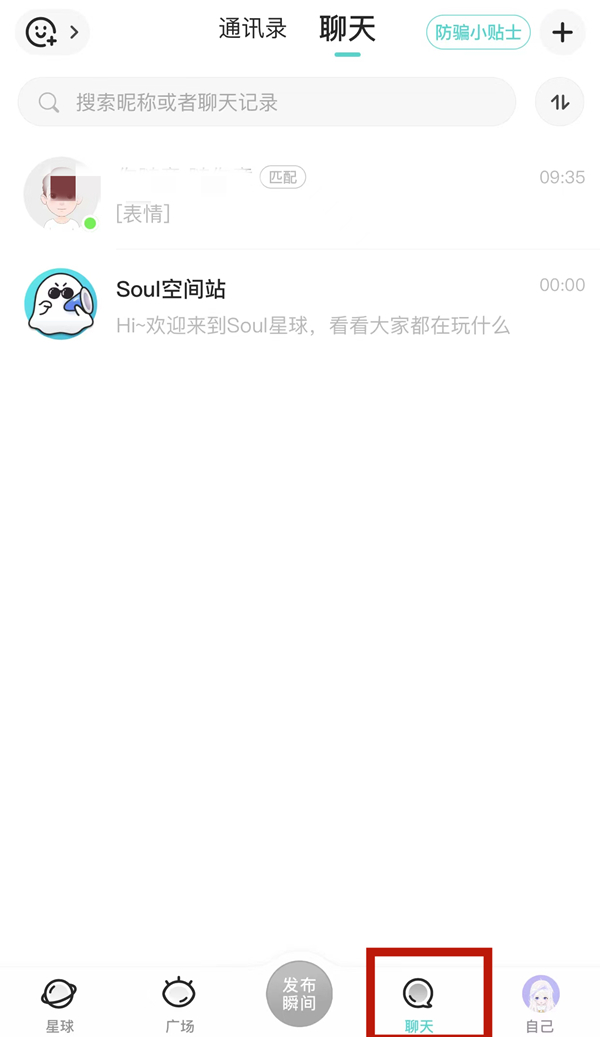Select the 聊天 bottom navigation tab

(419, 1004)
